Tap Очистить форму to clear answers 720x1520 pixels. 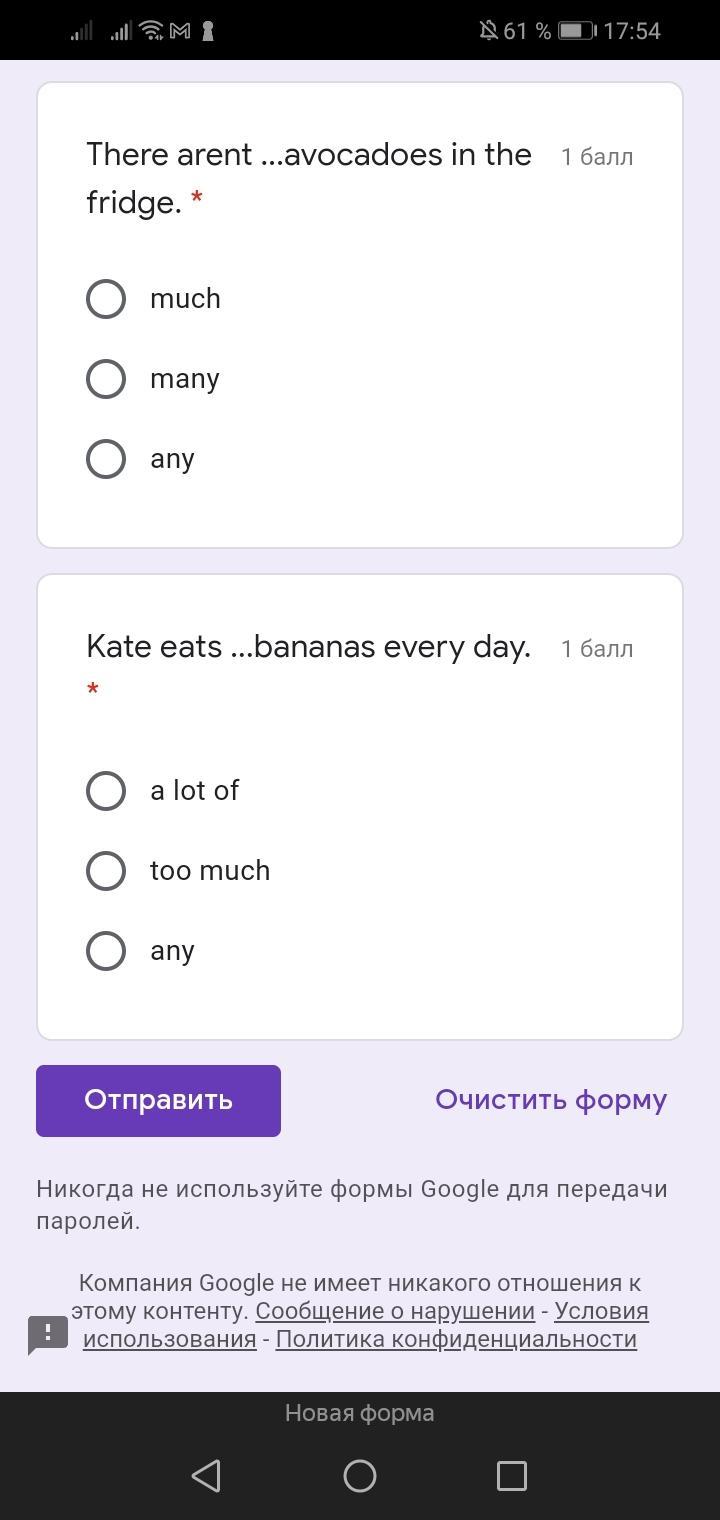550,1100
